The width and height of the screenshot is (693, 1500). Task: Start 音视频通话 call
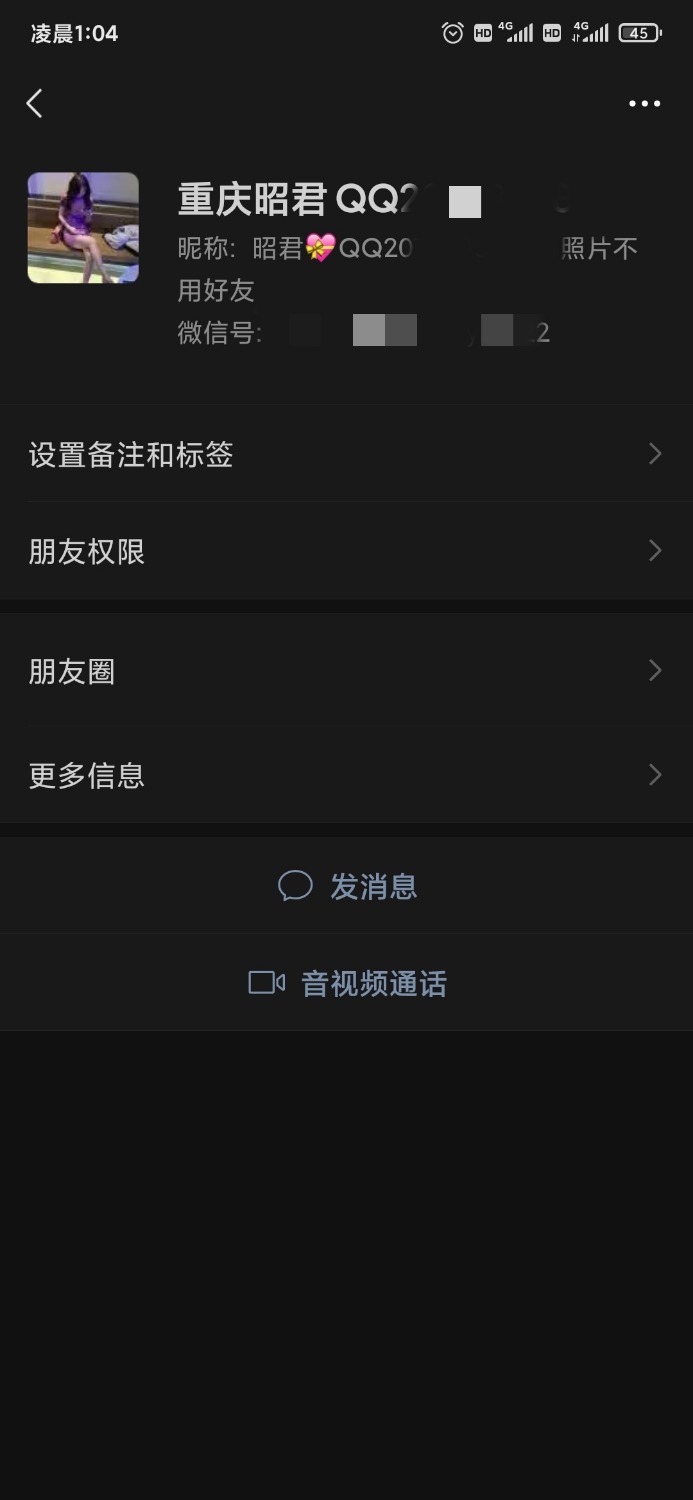(x=348, y=983)
